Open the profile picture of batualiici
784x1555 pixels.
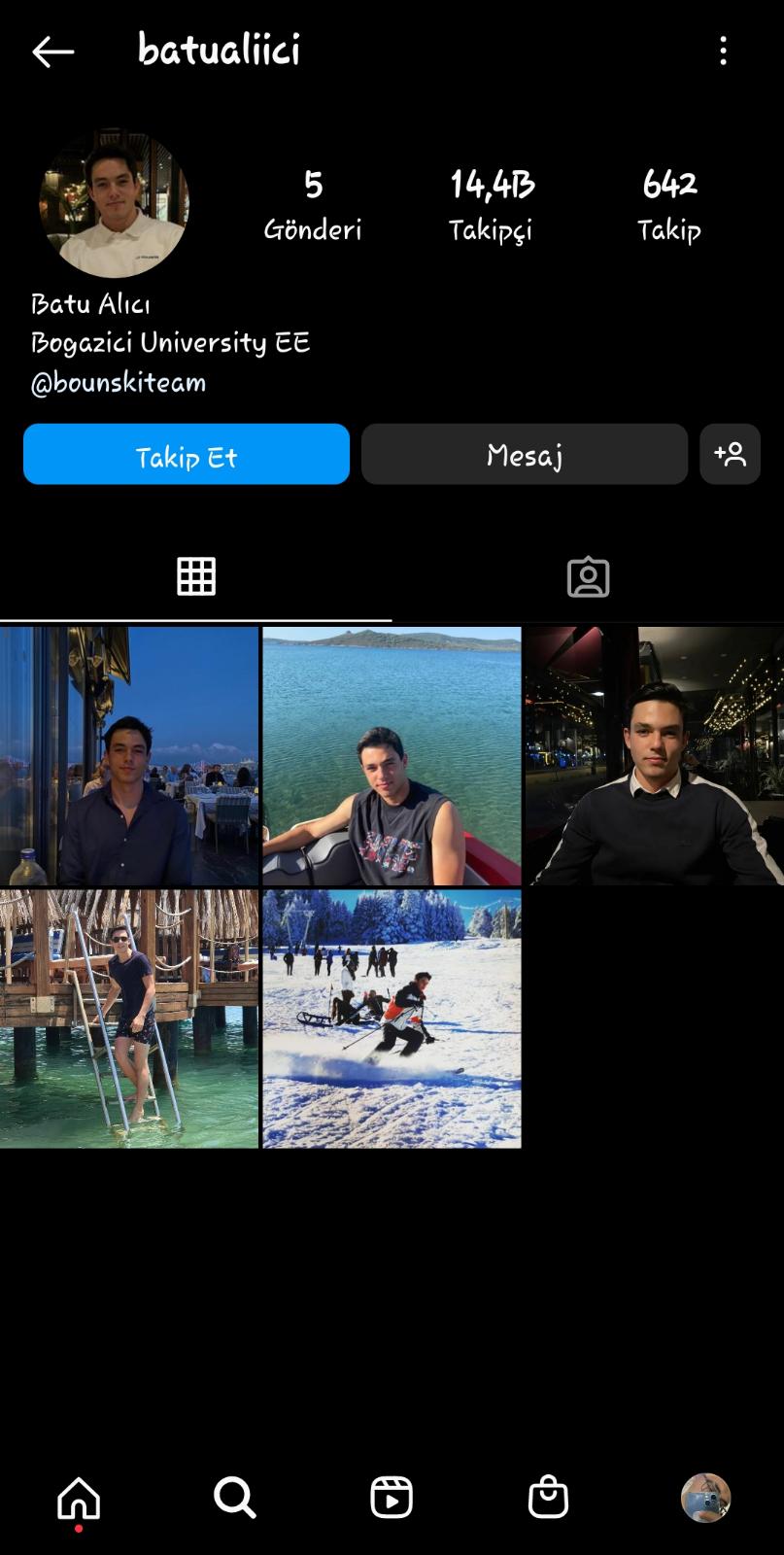click(114, 203)
